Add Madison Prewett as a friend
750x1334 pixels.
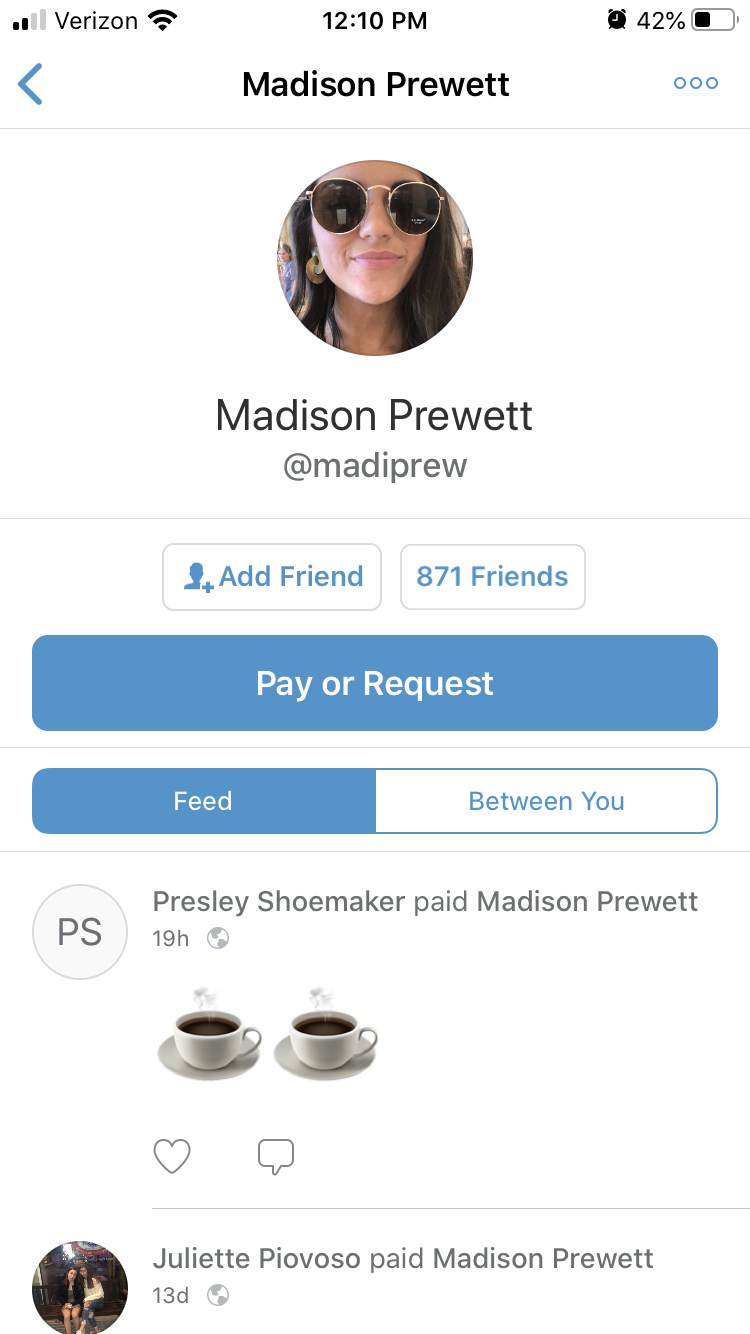coord(271,576)
